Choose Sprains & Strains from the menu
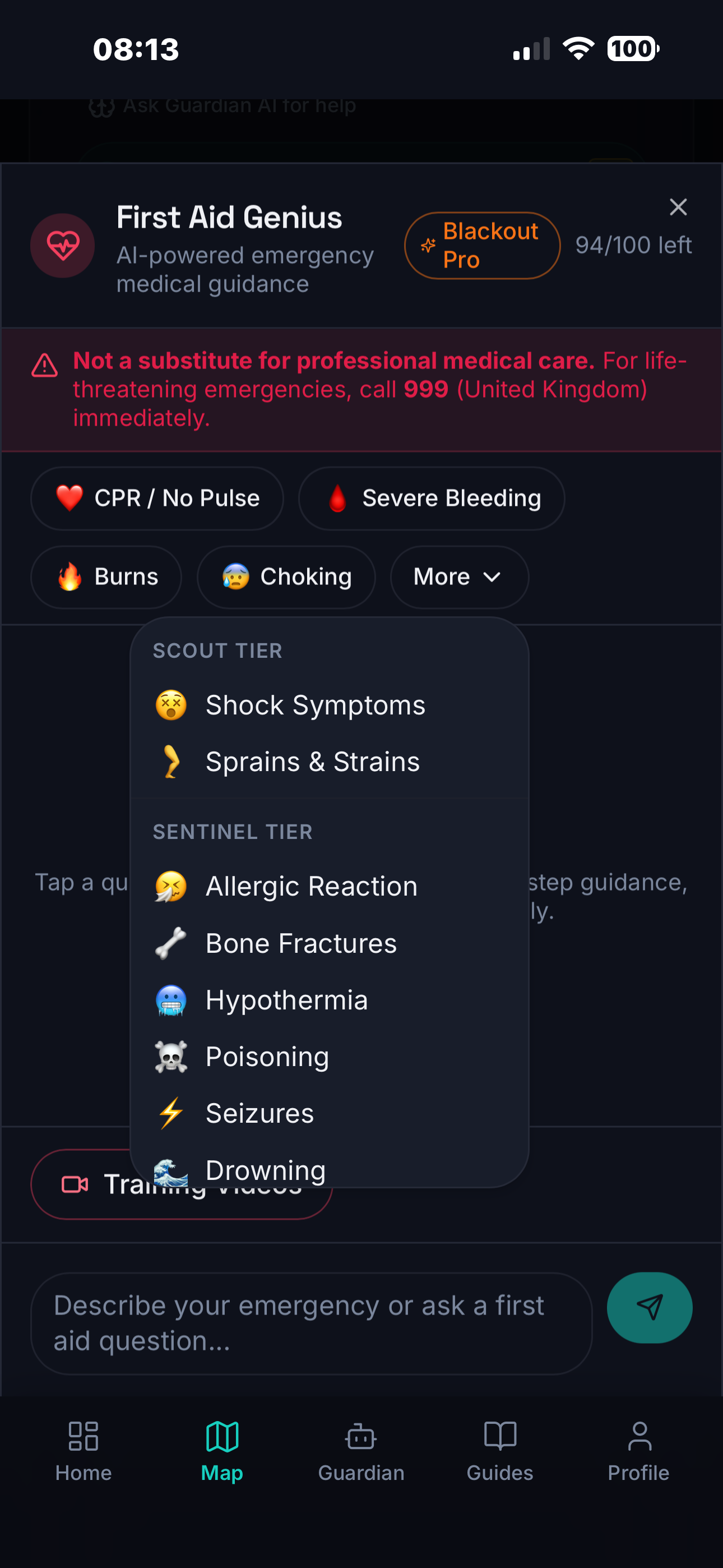The width and height of the screenshot is (723, 1568). [312, 761]
